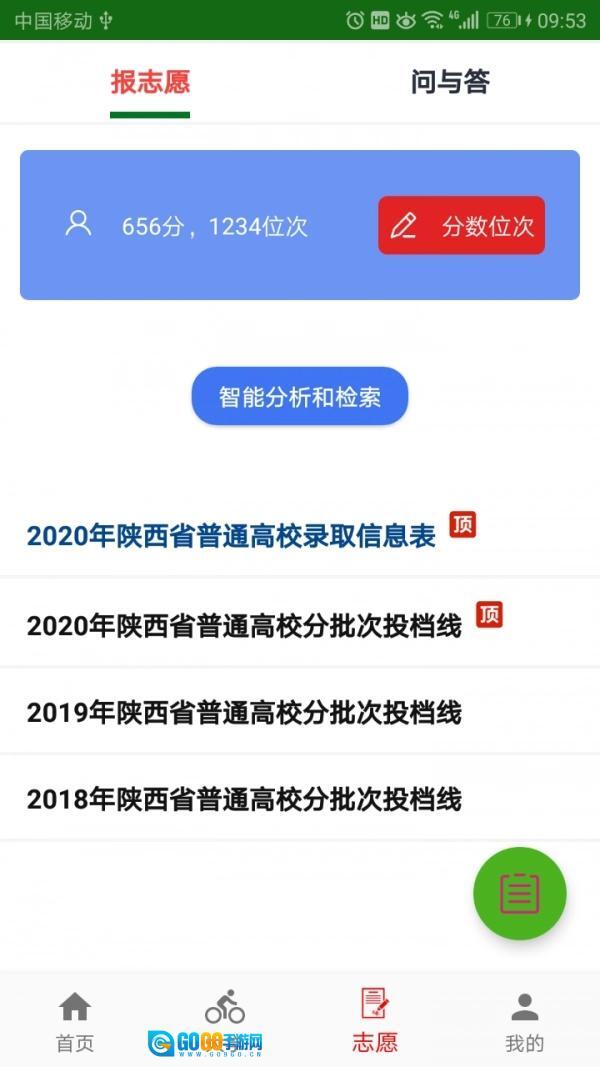Switch to the 问与答 tab
600x1067 pixels.
450,82
